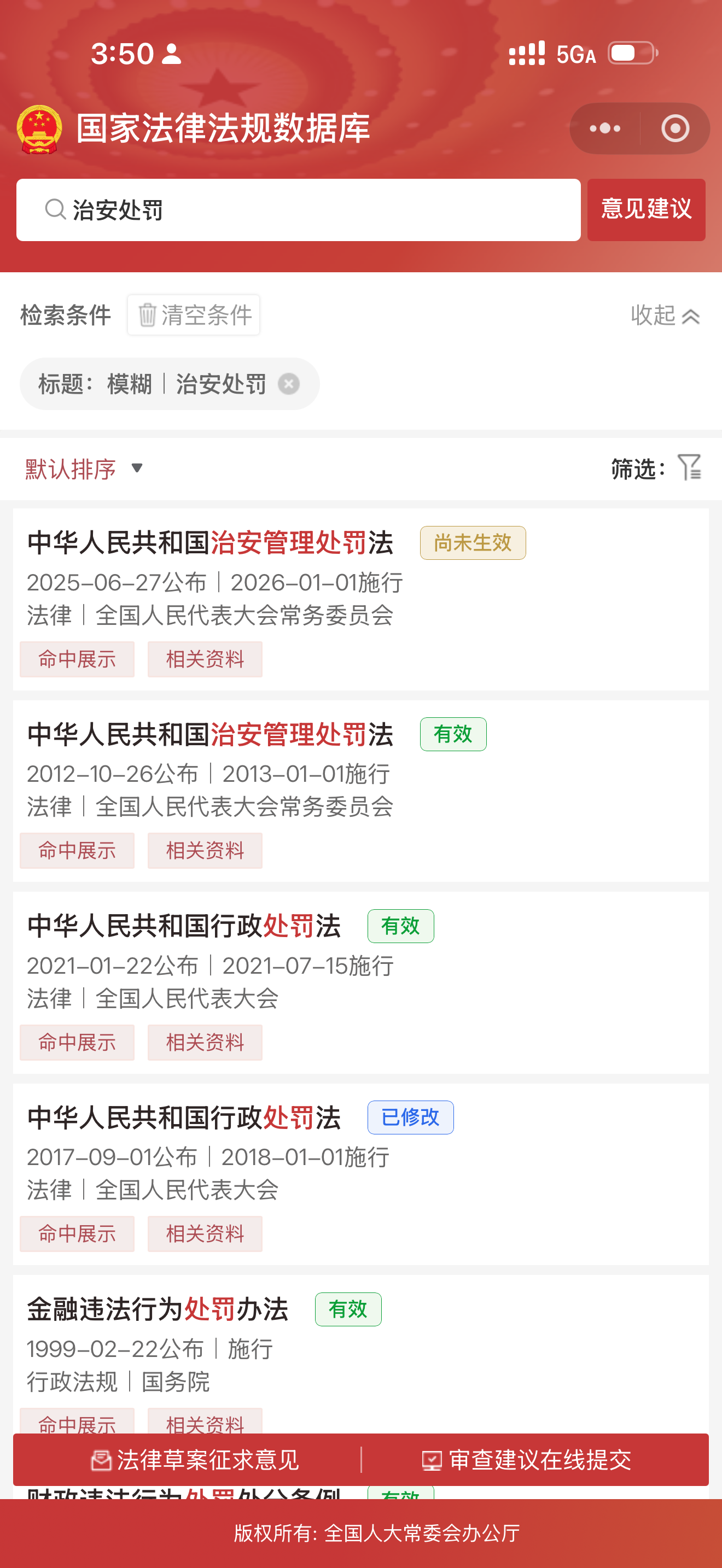This screenshot has height=1568, width=722.
Task: Remove the 标题 模糊 治安处罚 filter chip
Action: coord(289,384)
